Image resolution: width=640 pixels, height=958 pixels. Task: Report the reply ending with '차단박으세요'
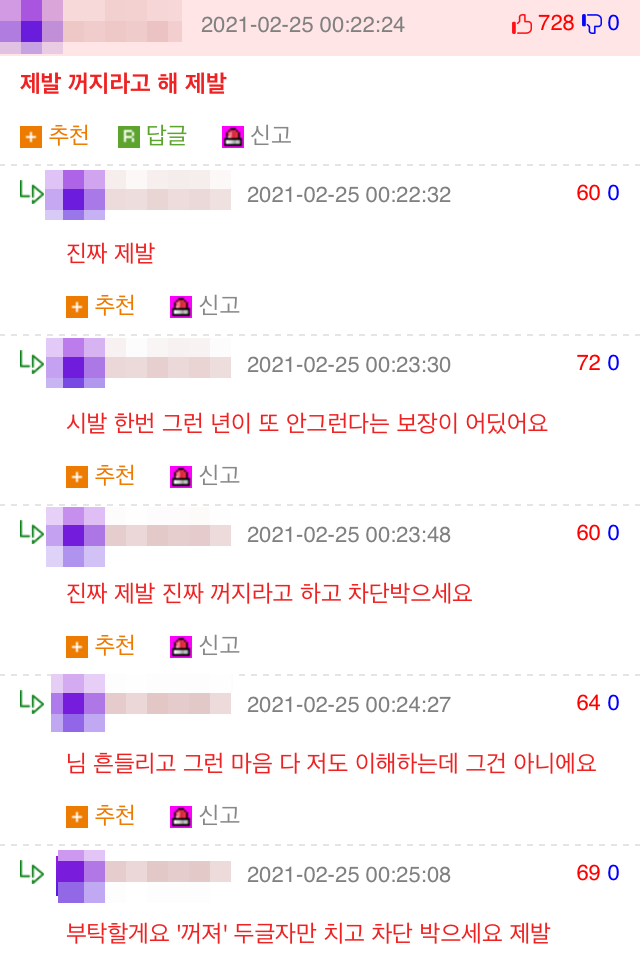point(205,646)
